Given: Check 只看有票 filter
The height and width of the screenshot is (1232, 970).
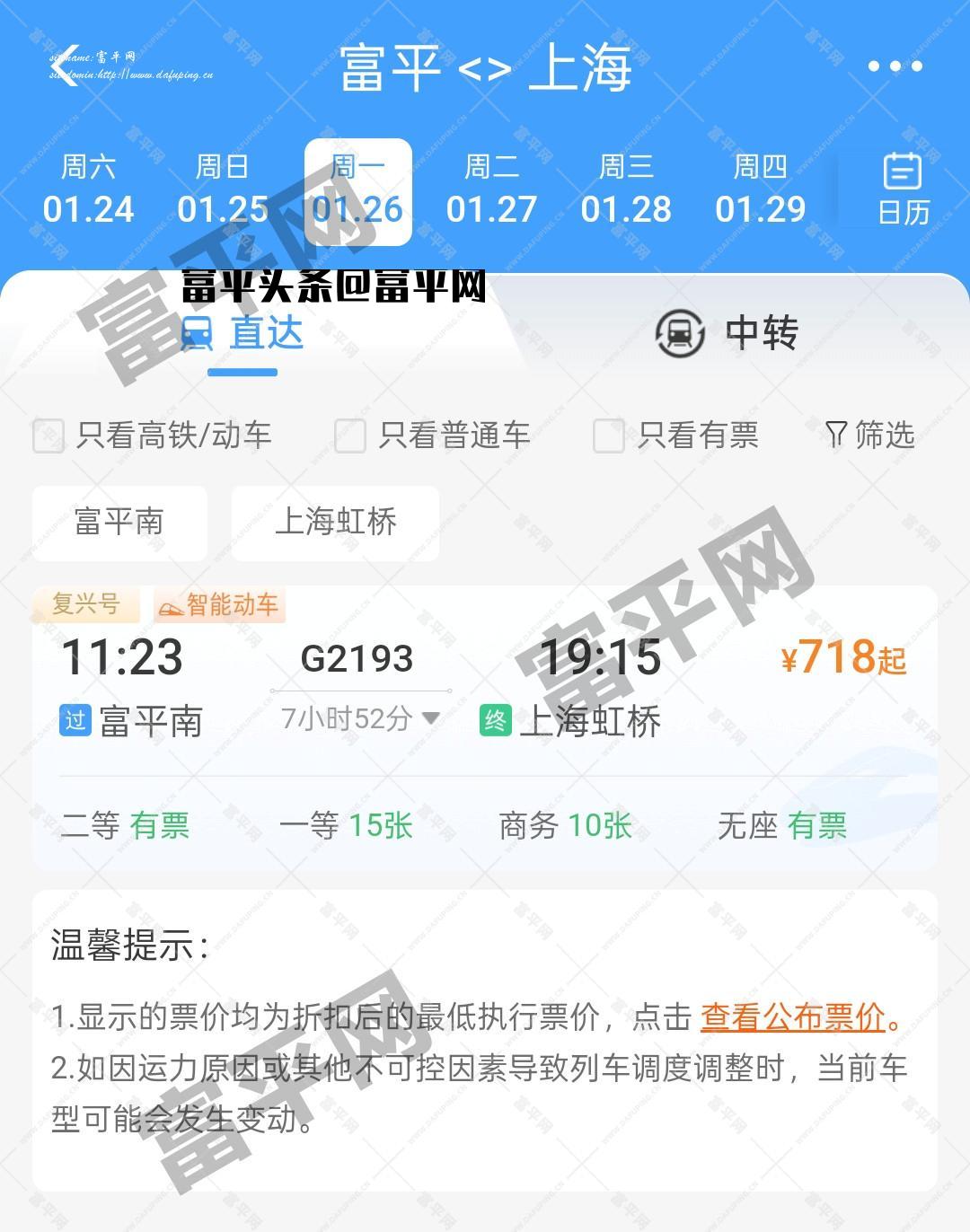Looking at the screenshot, I should tap(608, 436).
